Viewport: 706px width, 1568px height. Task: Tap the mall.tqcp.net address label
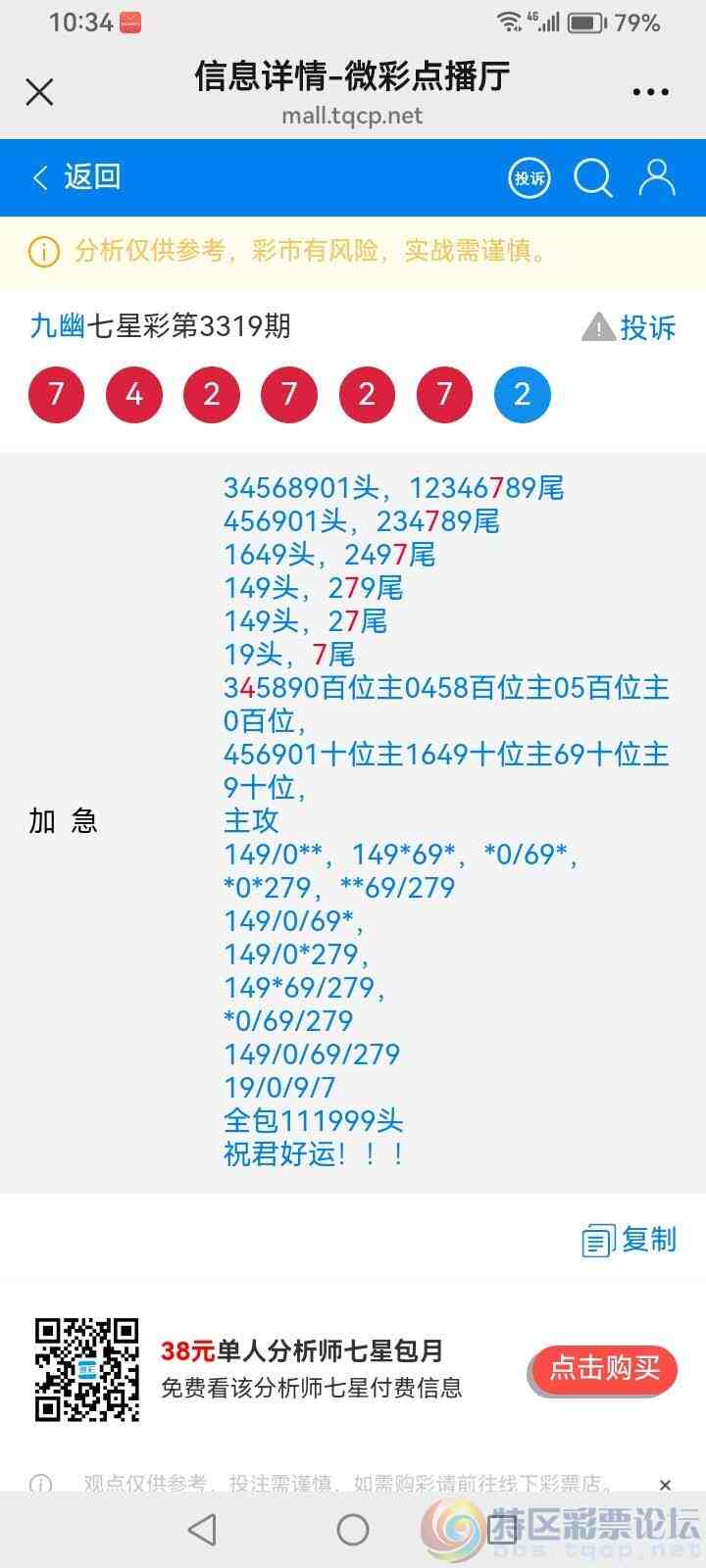coord(353,116)
